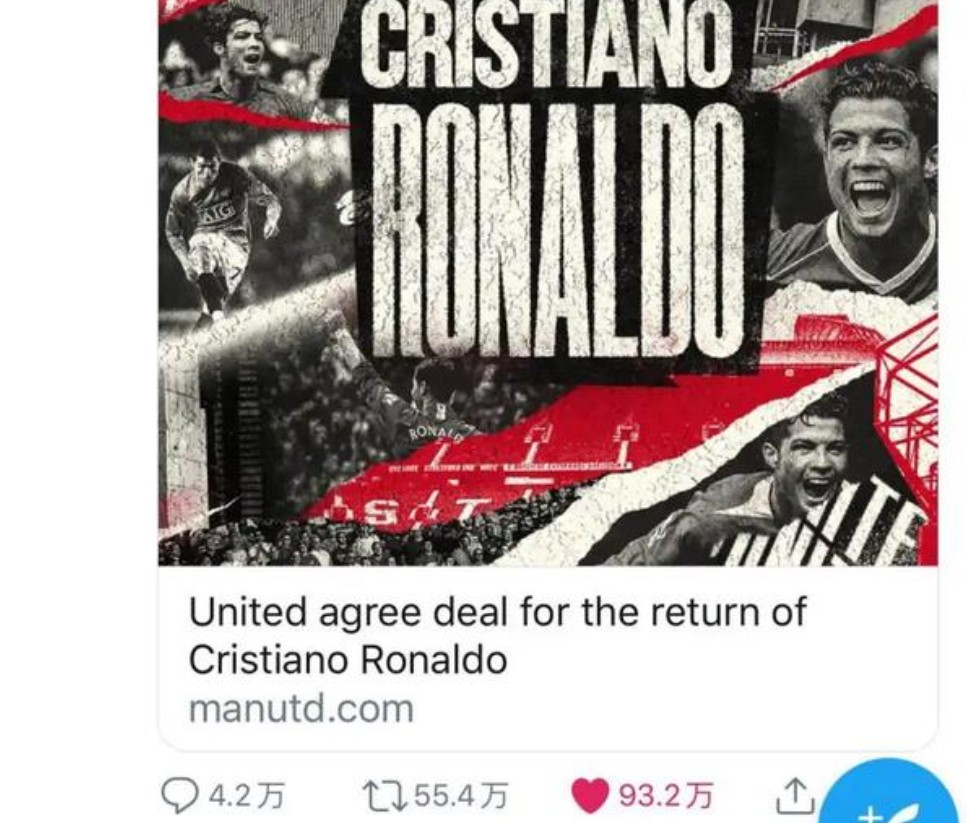Compose a new tweet

coord(890,805)
